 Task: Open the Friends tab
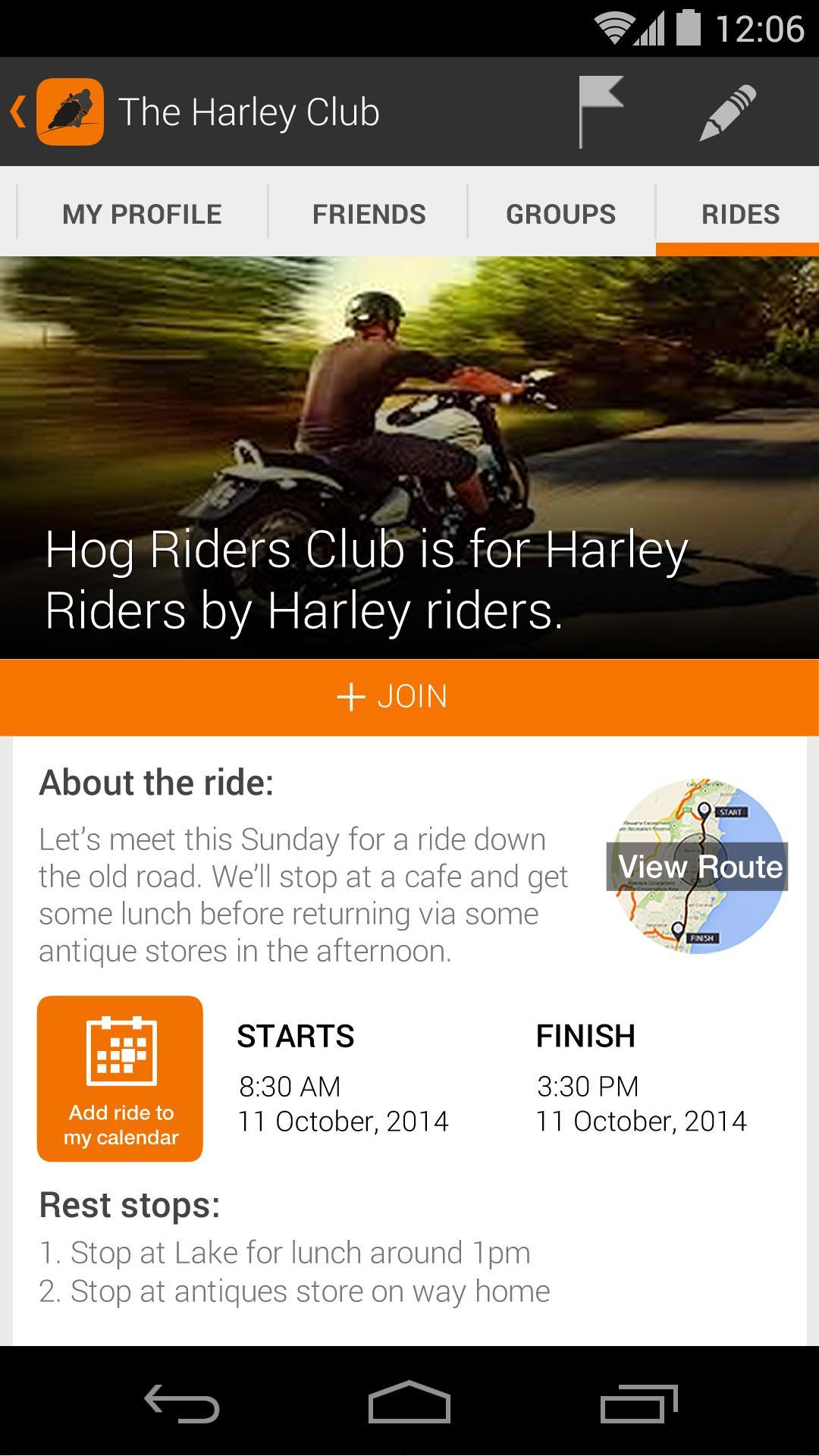pos(369,214)
